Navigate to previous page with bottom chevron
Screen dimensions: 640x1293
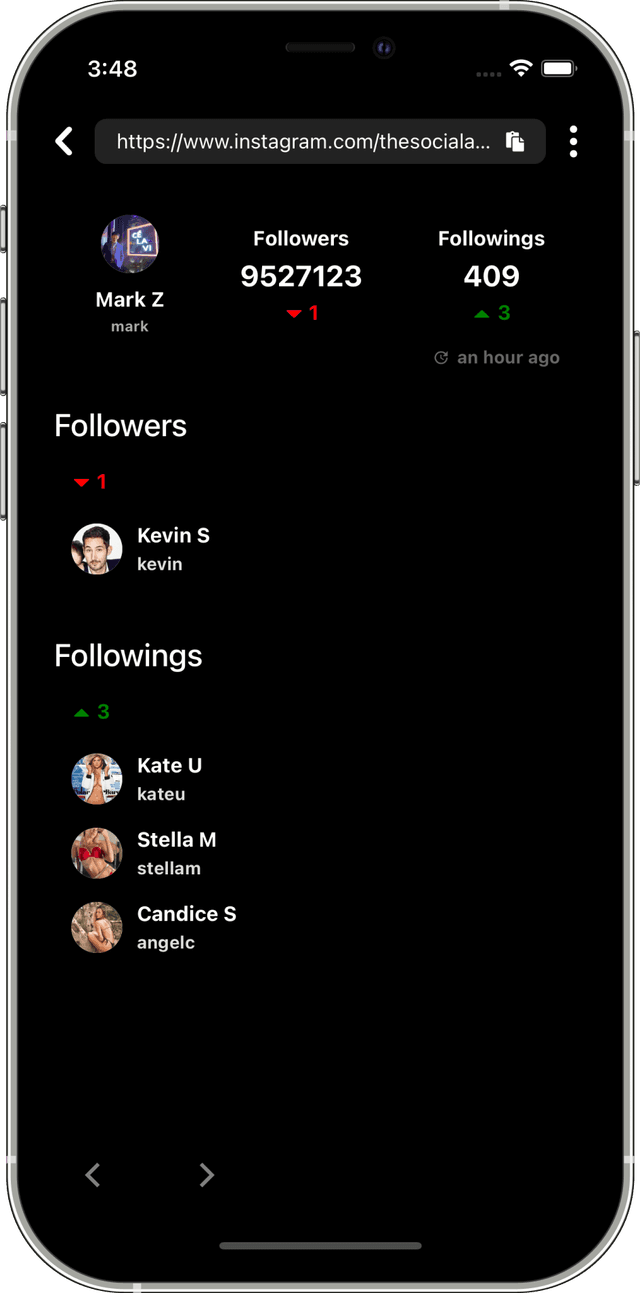pos(93,1175)
